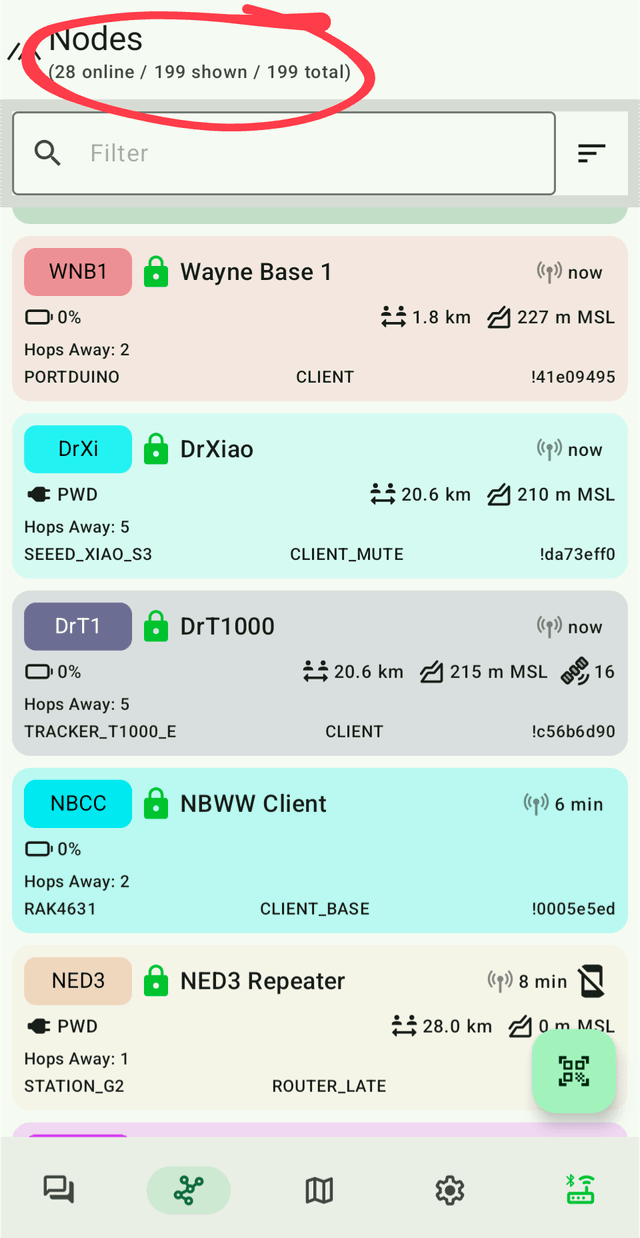The width and height of the screenshot is (640, 1238).
Task: View details for DrT1000 node
Action: tap(320, 673)
